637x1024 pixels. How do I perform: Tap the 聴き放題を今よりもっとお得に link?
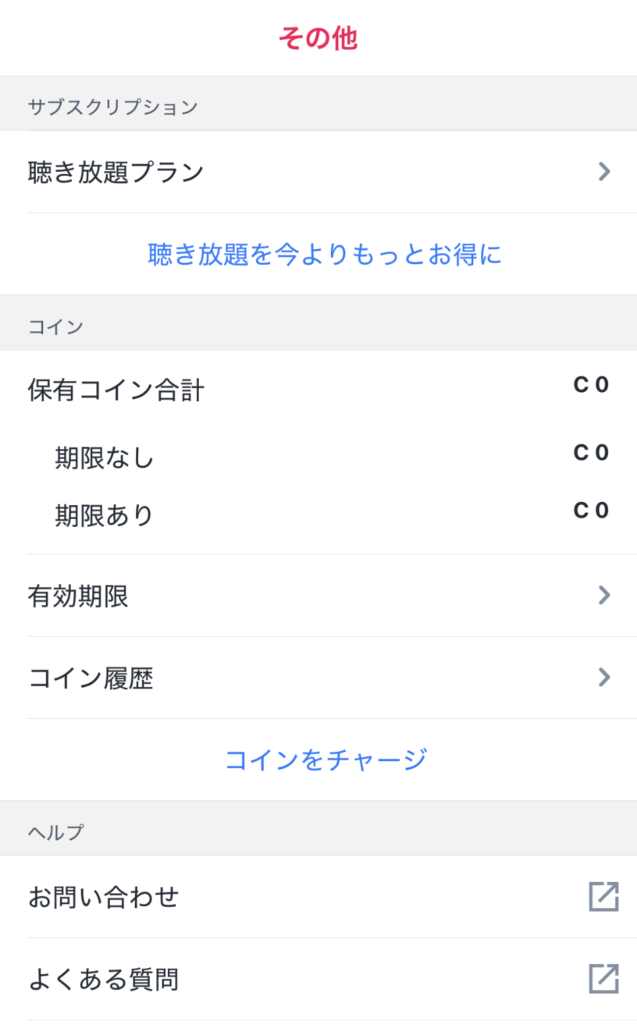[x=325, y=254]
